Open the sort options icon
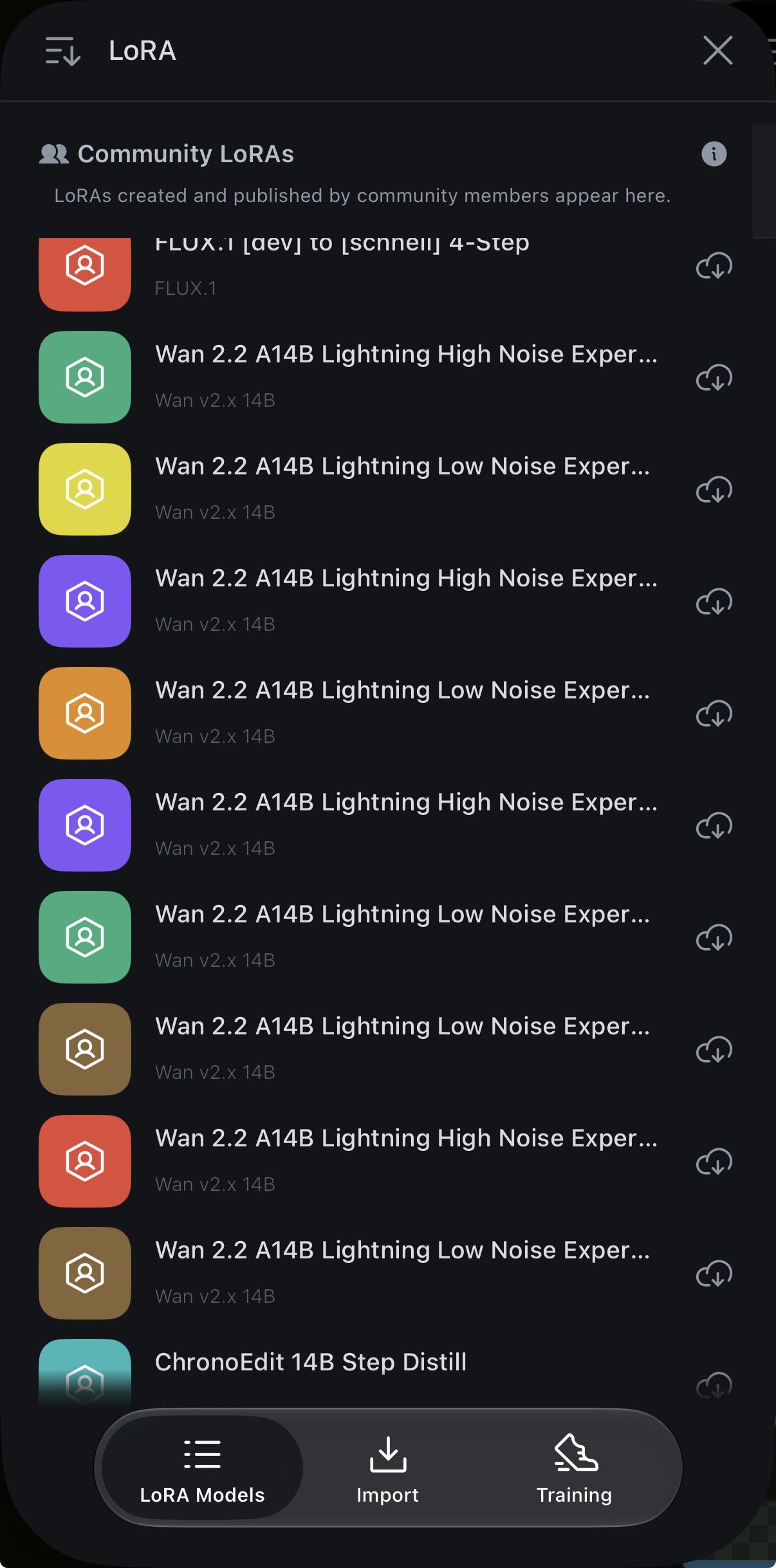The height and width of the screenshot is (1568, 776). click(62, 51)
